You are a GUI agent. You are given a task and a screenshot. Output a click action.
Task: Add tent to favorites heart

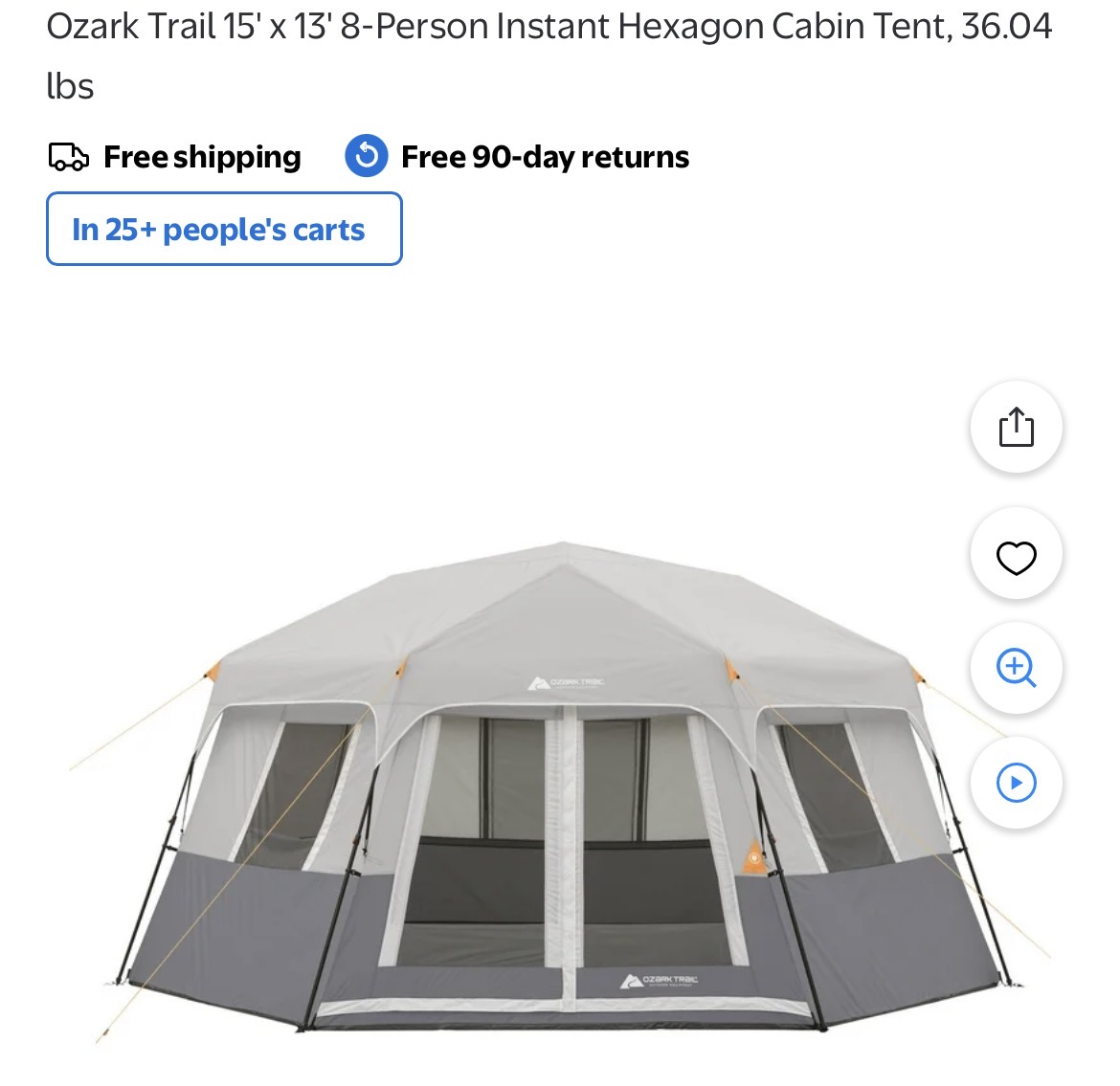point(1016,556)
